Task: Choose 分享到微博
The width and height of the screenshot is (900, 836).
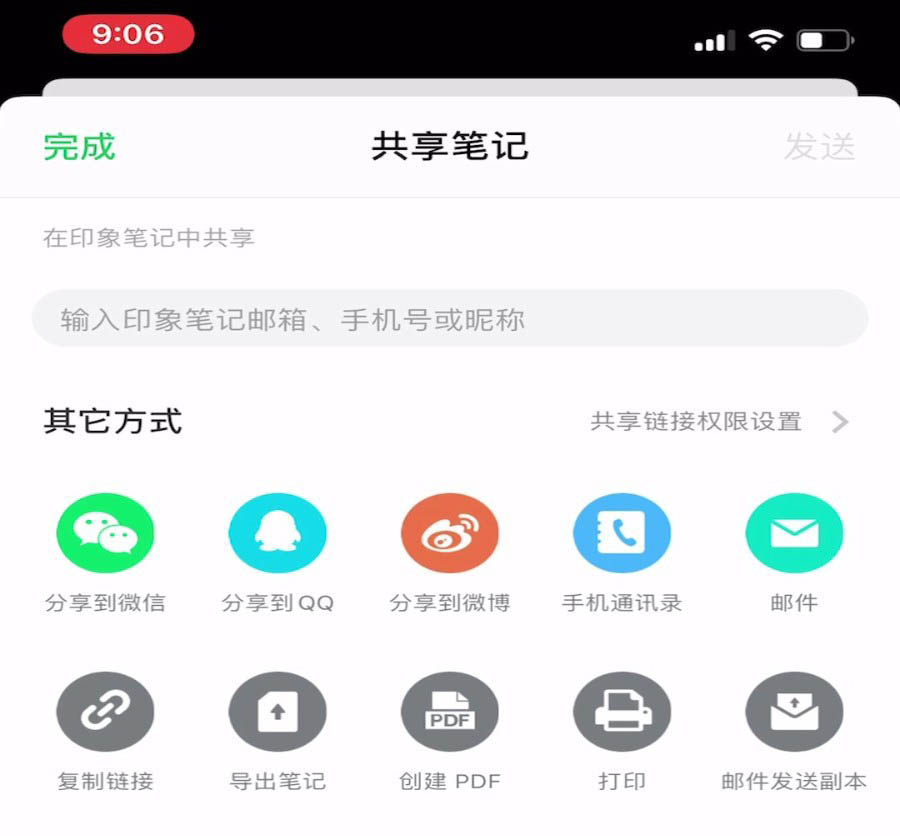Action: coord(449,534)
